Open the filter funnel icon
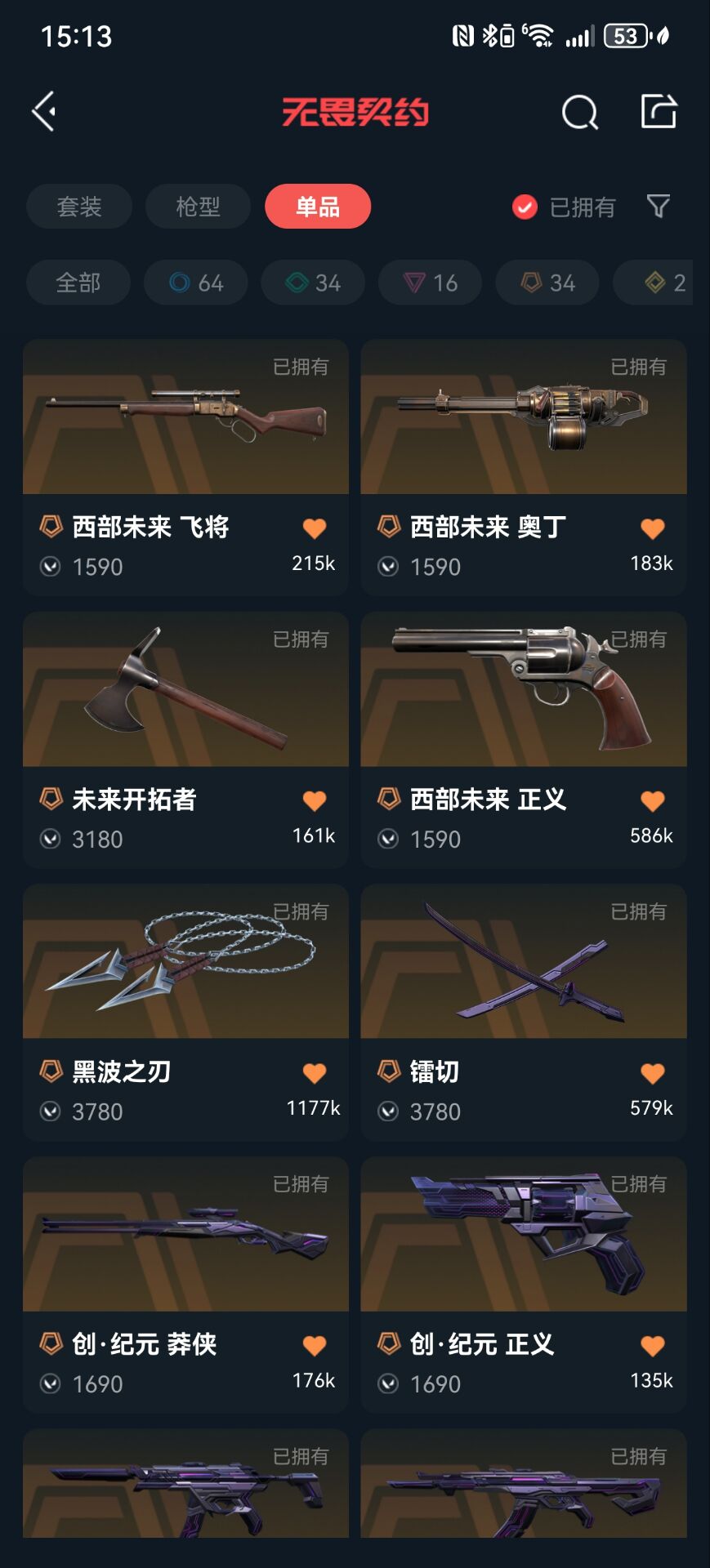The height and width of the screenshot is (1568, 710). [659, 206]
